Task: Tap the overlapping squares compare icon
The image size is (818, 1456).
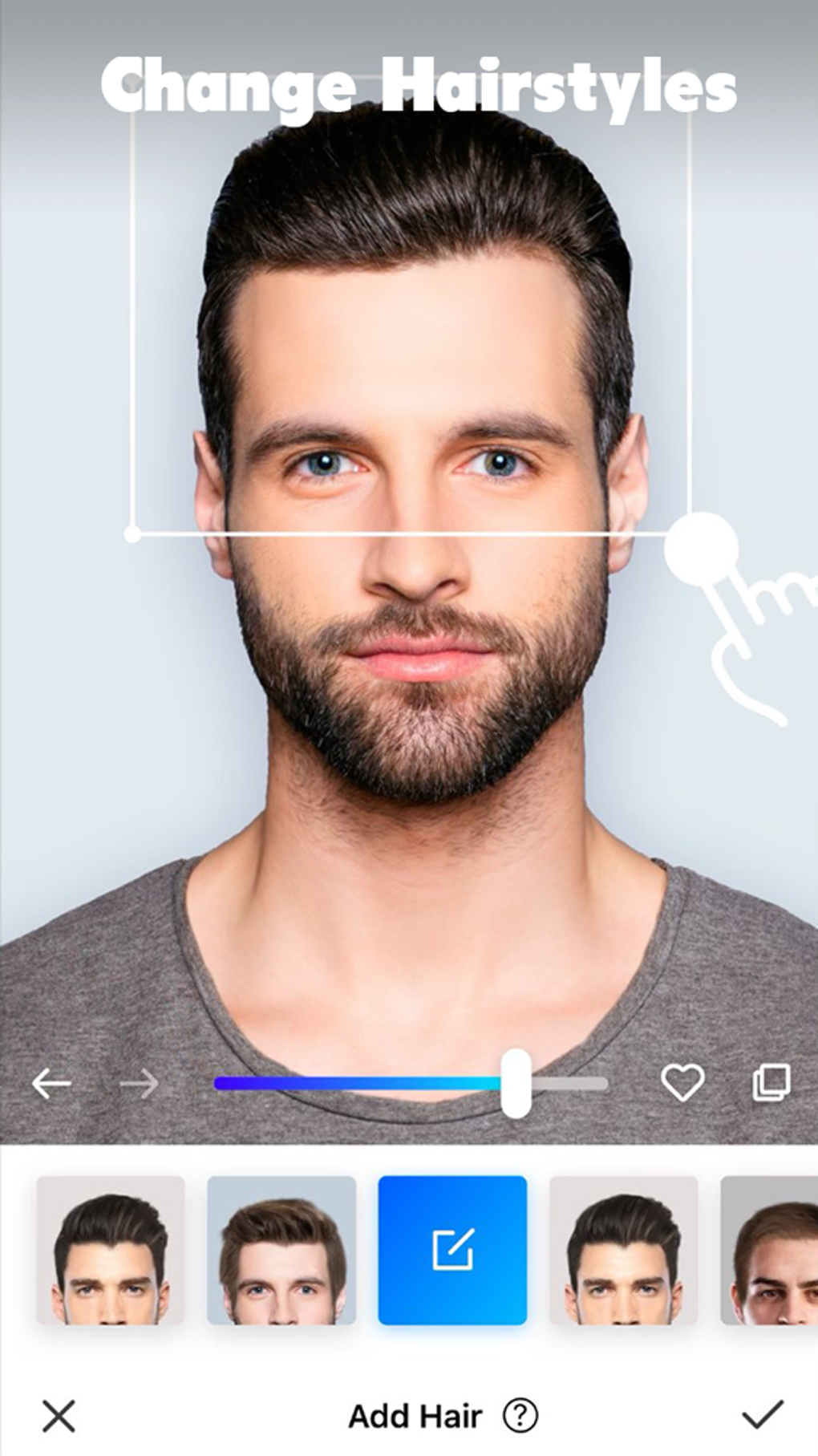Action: (x=771, y=1083)
